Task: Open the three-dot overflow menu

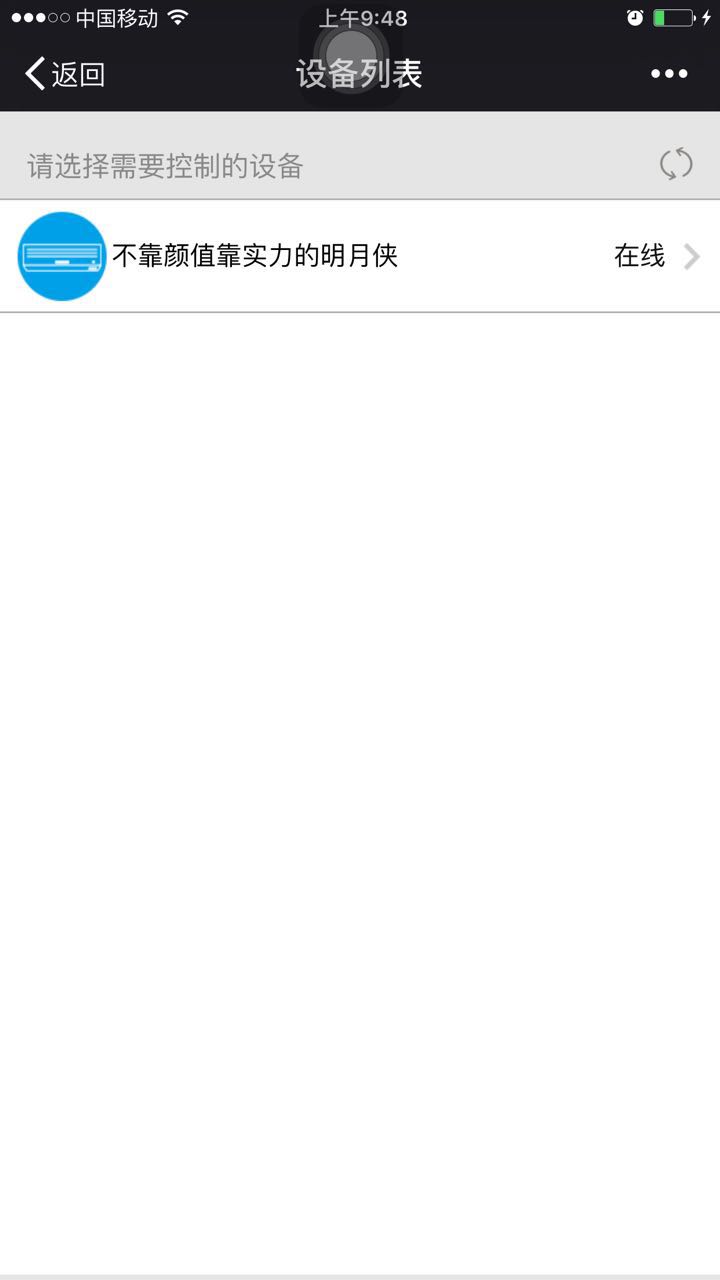Action: pyautogui.click(x=669, y=74)
